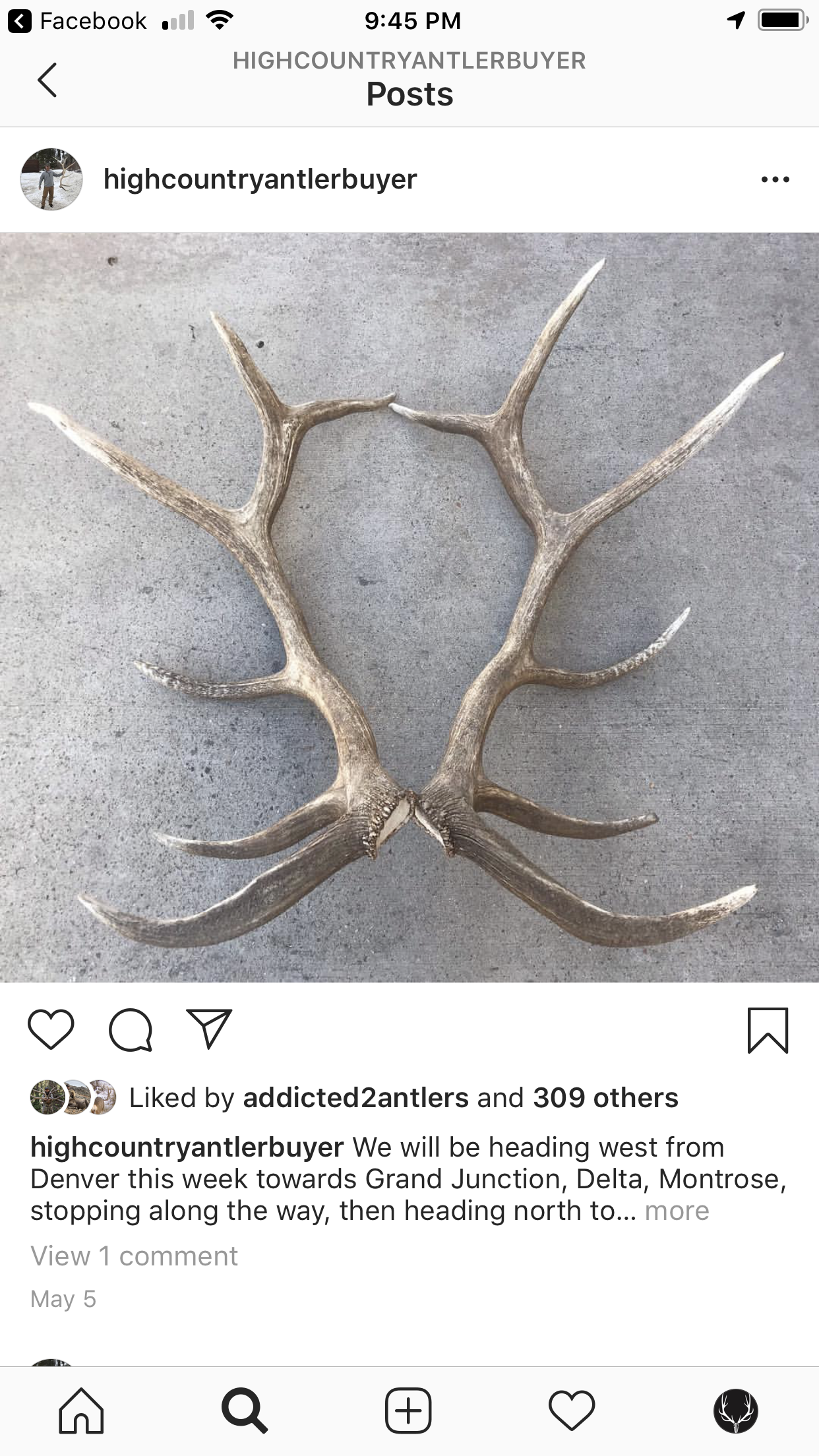Screen dimensions: 819x1456
Task: Open my profile tab
Action: pos(735,1411)
